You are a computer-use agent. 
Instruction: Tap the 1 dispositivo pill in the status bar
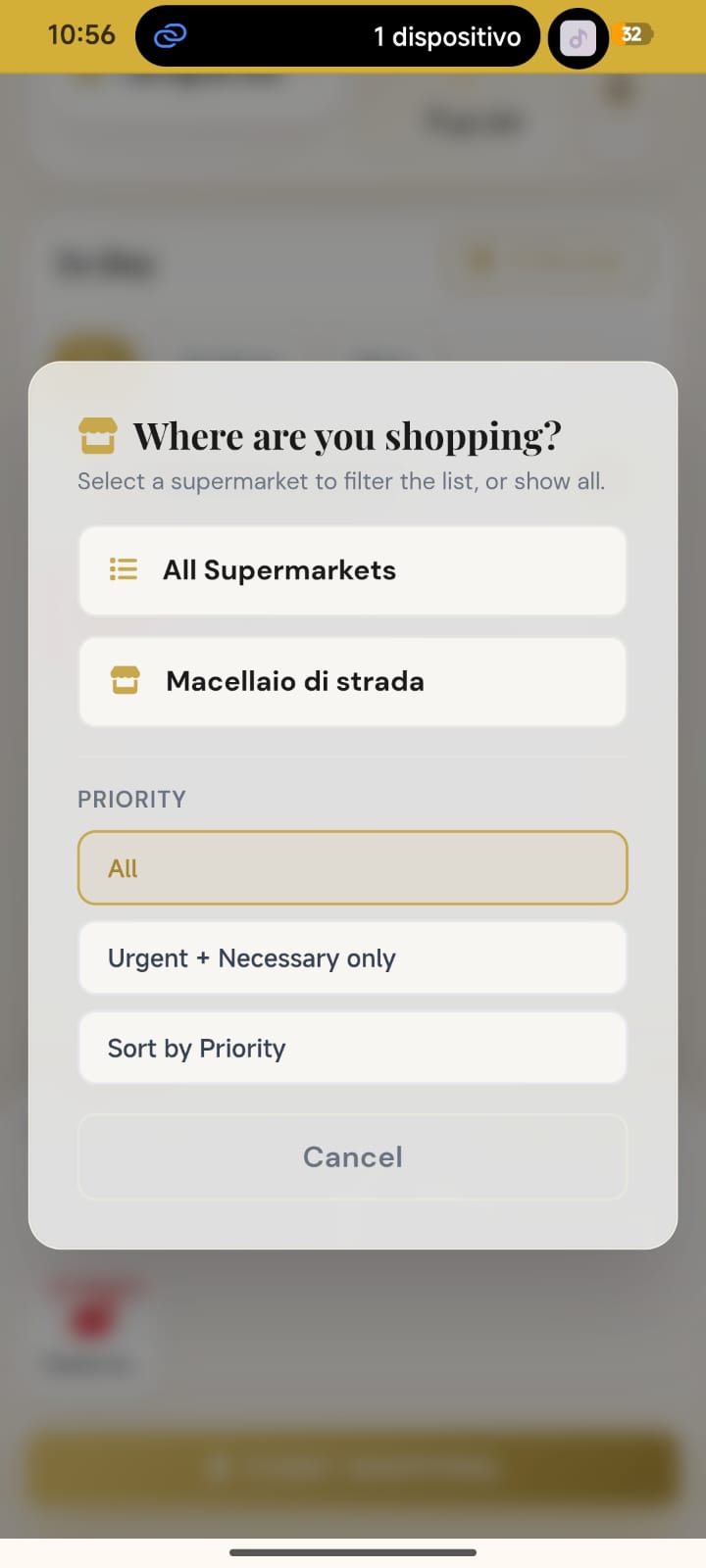pos(447,36)
